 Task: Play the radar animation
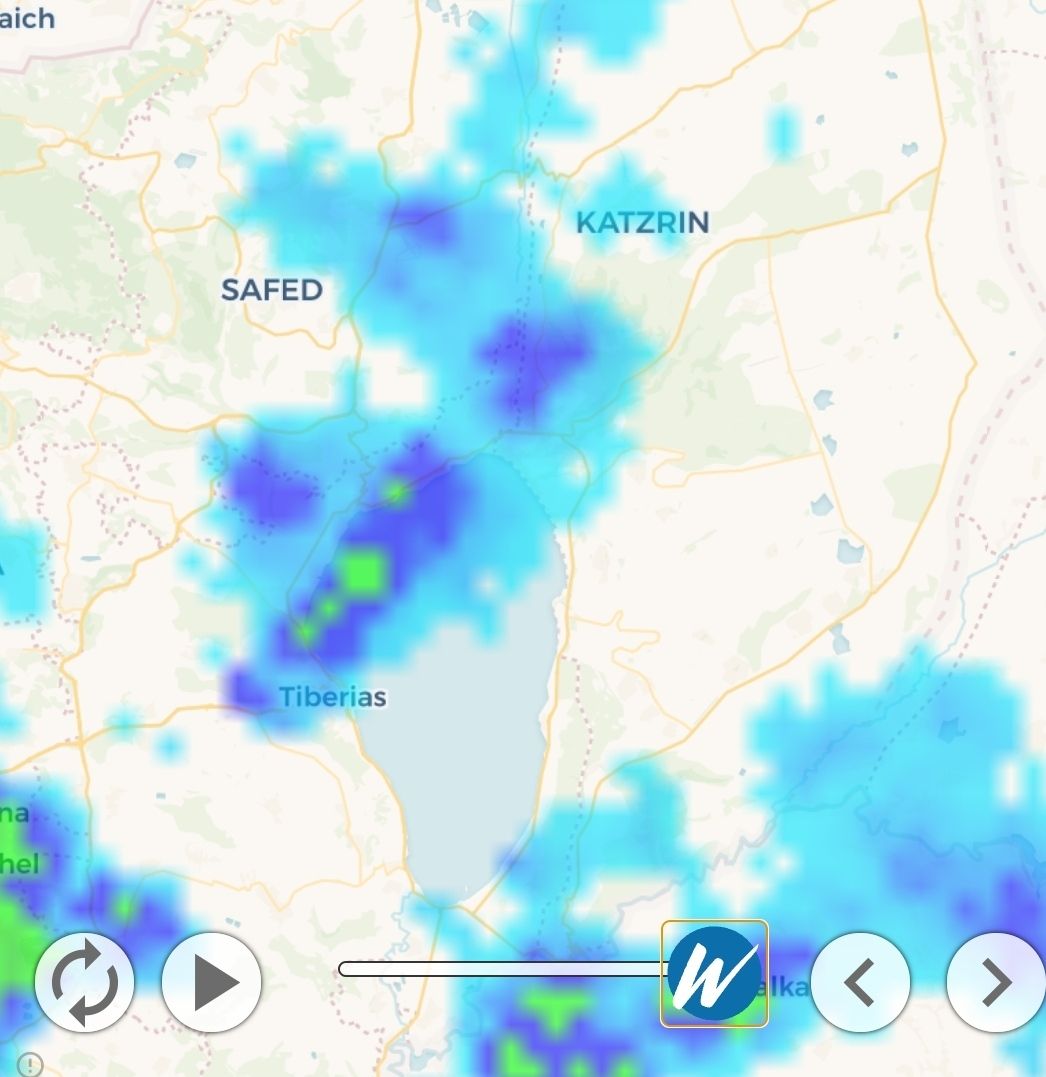[212, 982]
